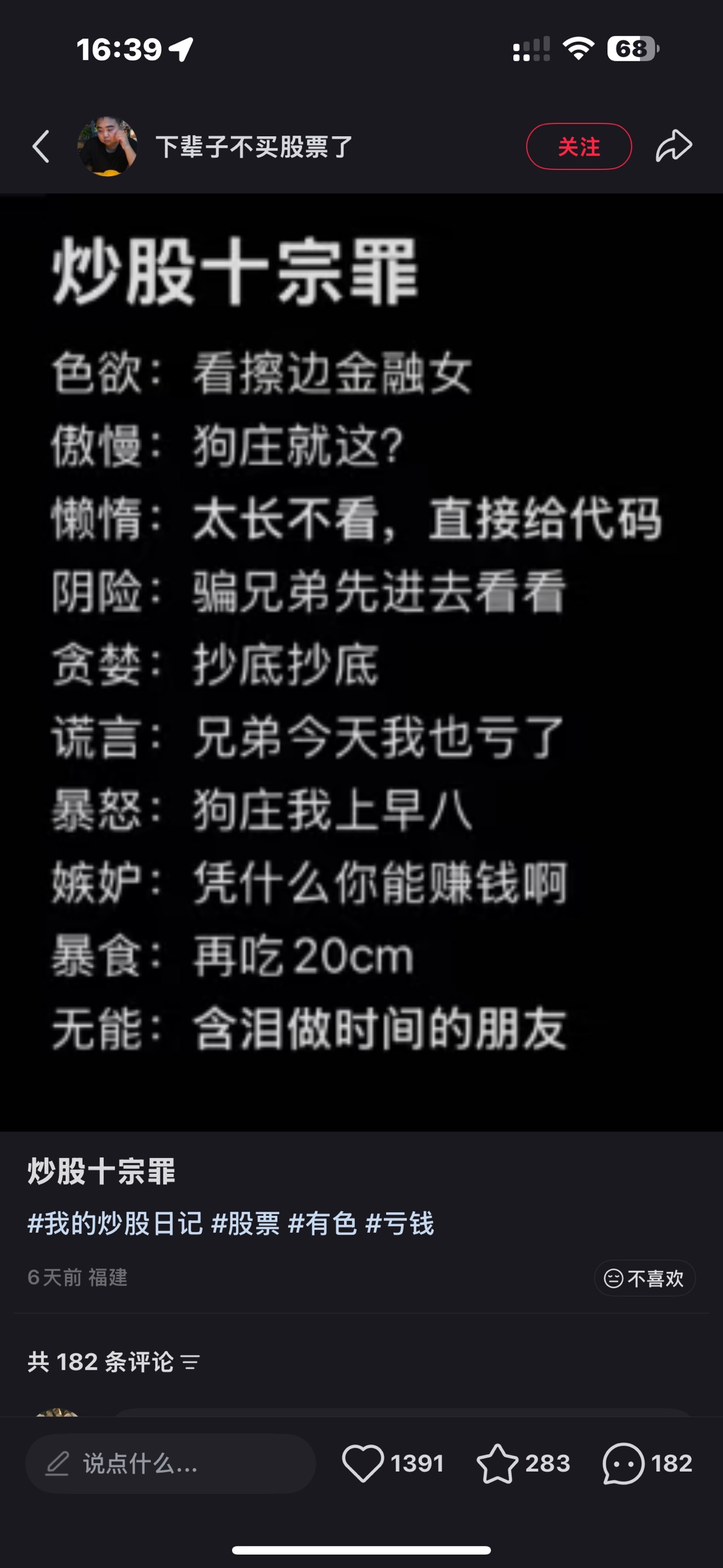Like this post with the heart
The width and height of the screenshot is (723, 1568).
tap(363, 1463)
